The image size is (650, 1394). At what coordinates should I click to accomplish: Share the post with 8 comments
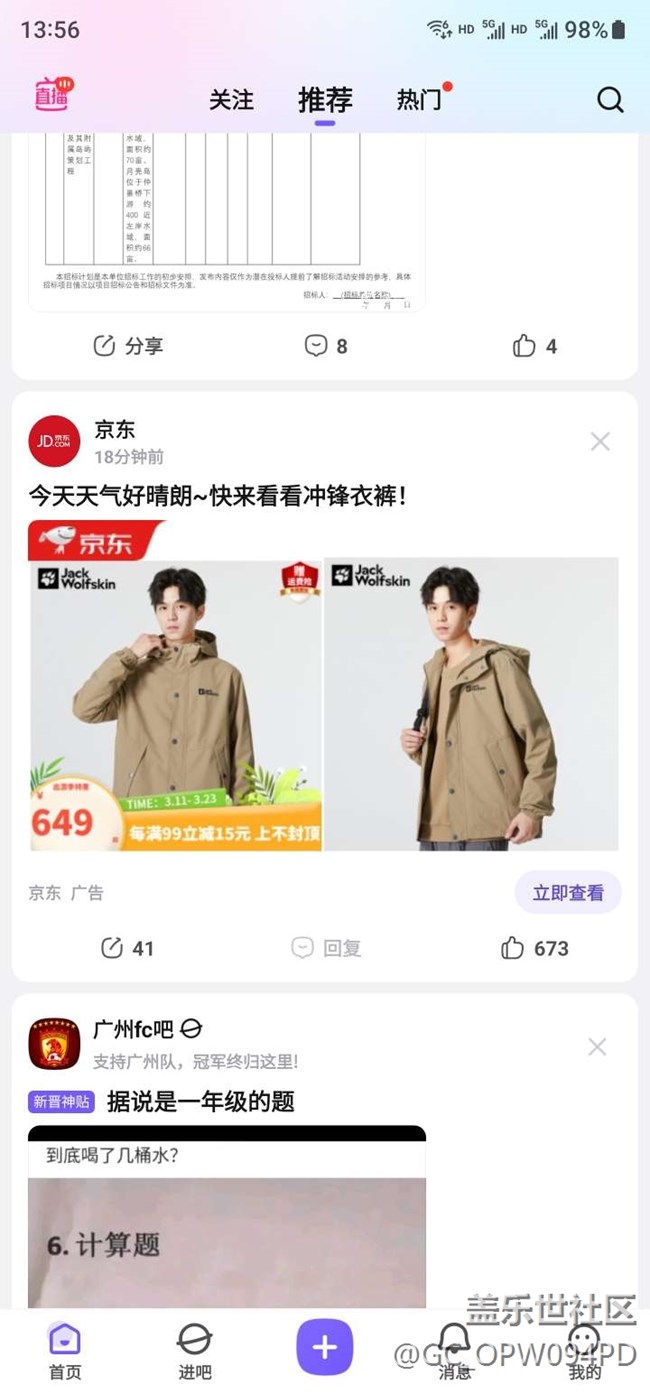click(128, 346)
